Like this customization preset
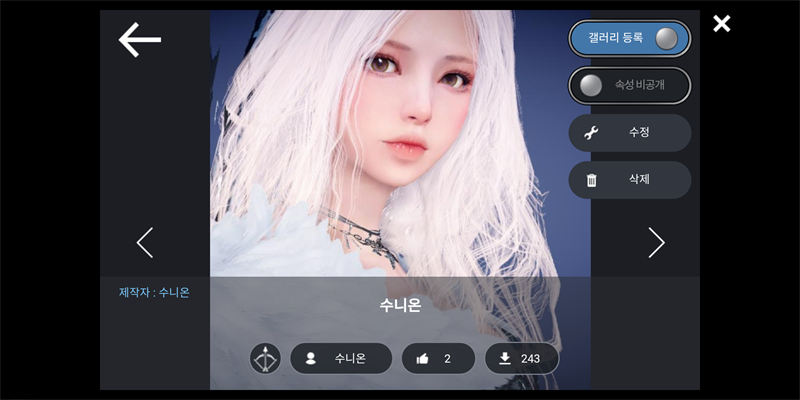This screenshot has height=400, width=800. click(x=438, y=358)
